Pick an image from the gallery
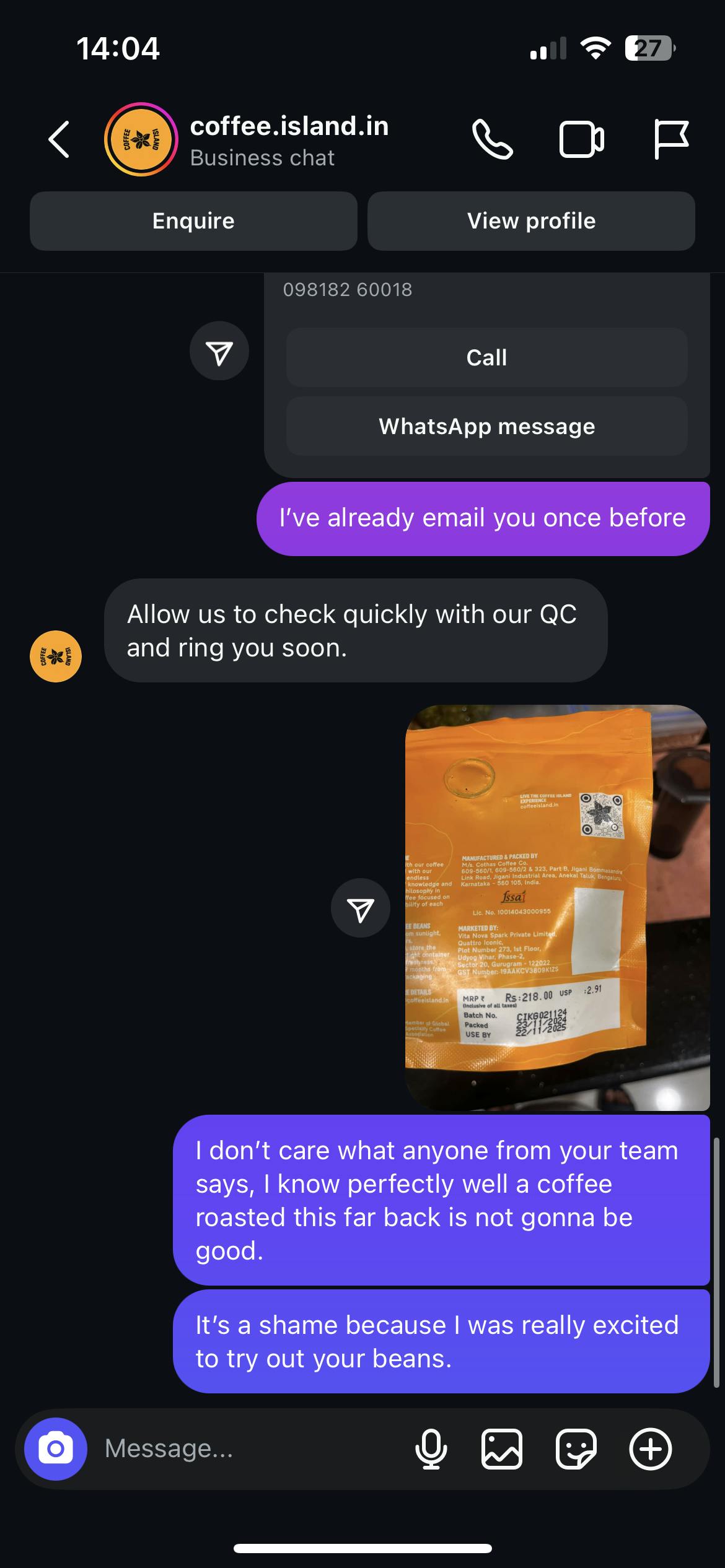The width and height of the screenshot is (725, 1568). [502, 1449]
